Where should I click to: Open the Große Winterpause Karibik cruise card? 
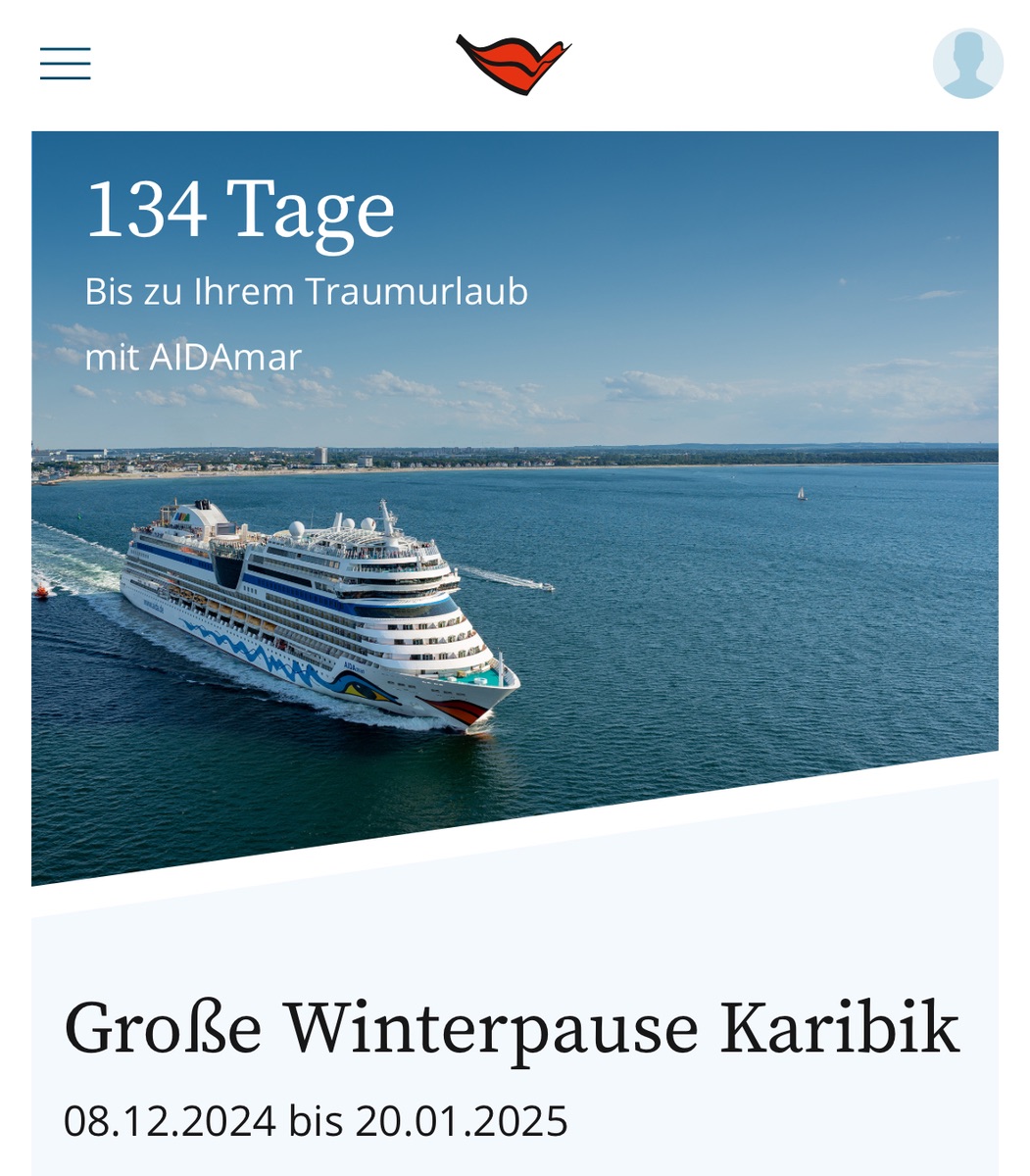pos(511,1029)
